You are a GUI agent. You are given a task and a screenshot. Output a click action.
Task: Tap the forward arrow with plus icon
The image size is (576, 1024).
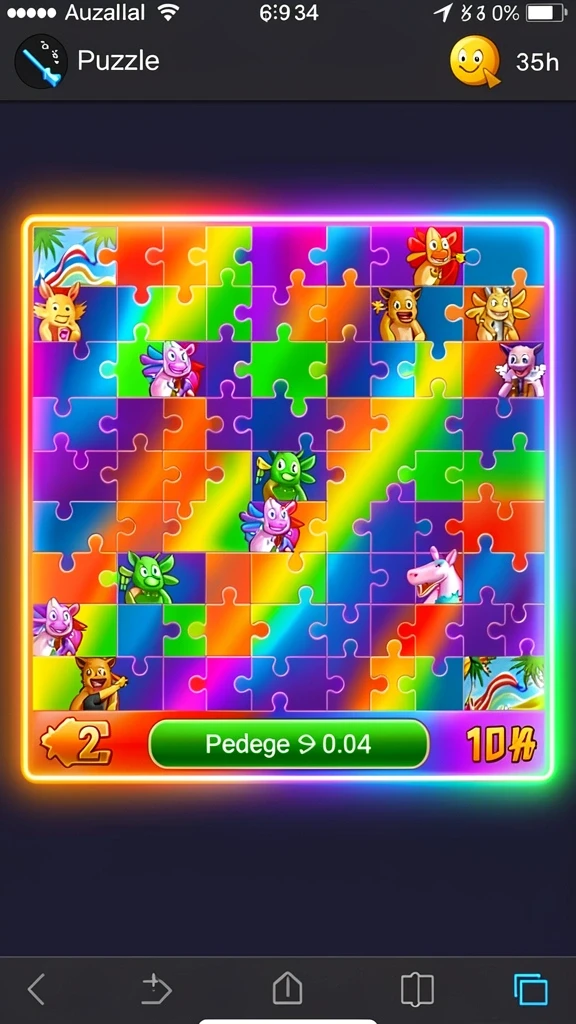pyautogui.click(x=157, y=989)
